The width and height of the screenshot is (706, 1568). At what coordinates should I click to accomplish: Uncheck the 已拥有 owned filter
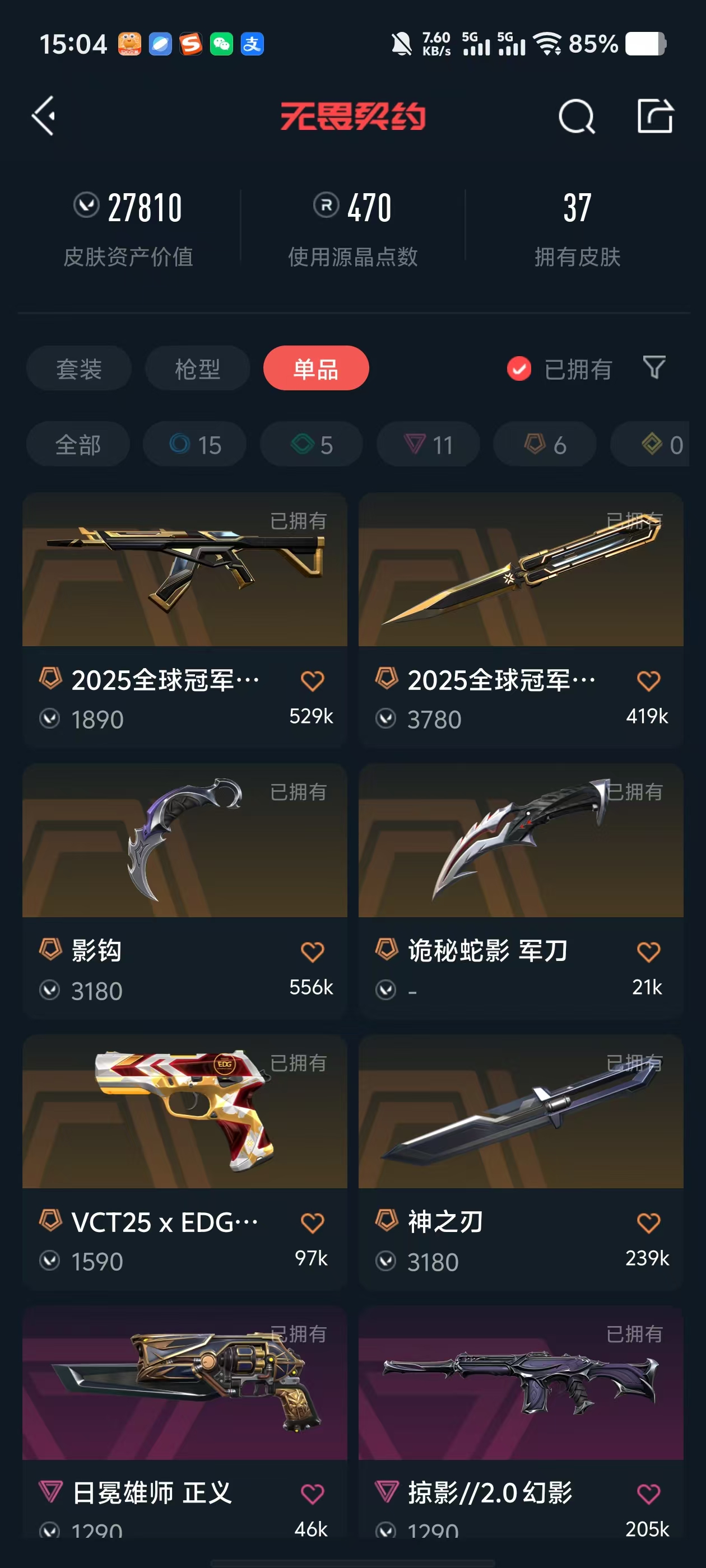(519, 369)
